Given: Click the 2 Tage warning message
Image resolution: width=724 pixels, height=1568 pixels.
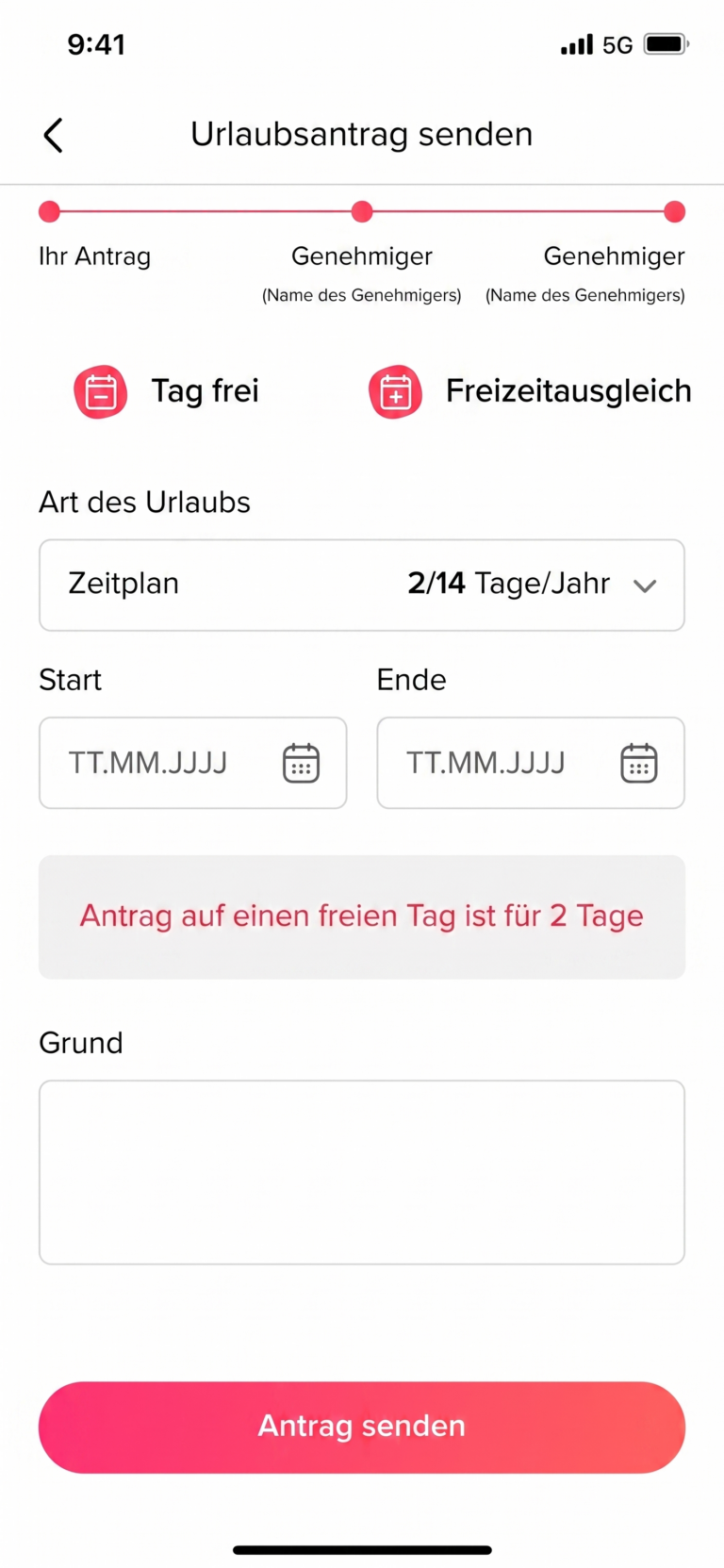Looking at the screenshot, I should 361,916.
